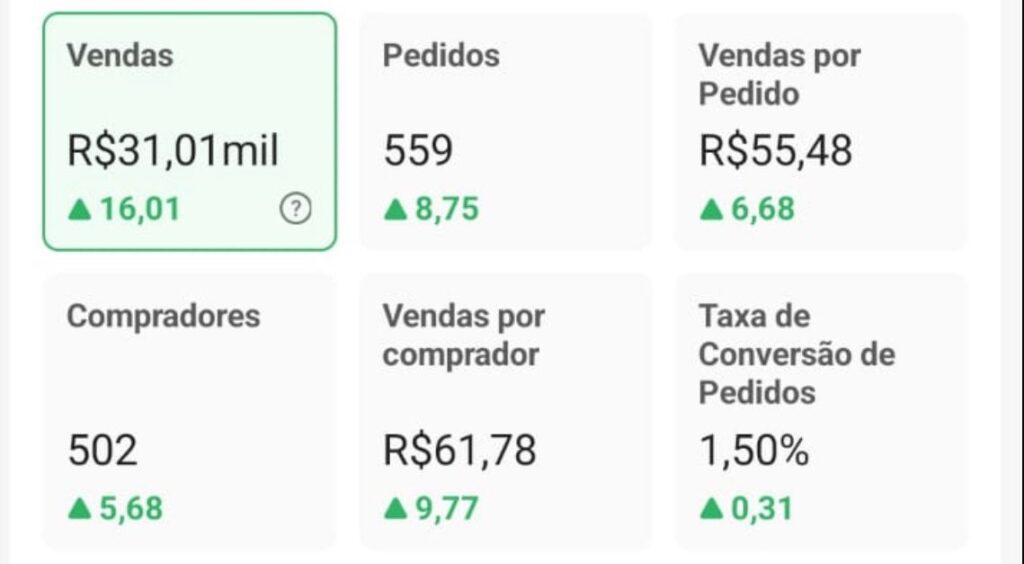Select the Pedidos metric card
The width and height of the screenshot is (1024, 564).
pos(505,131)
